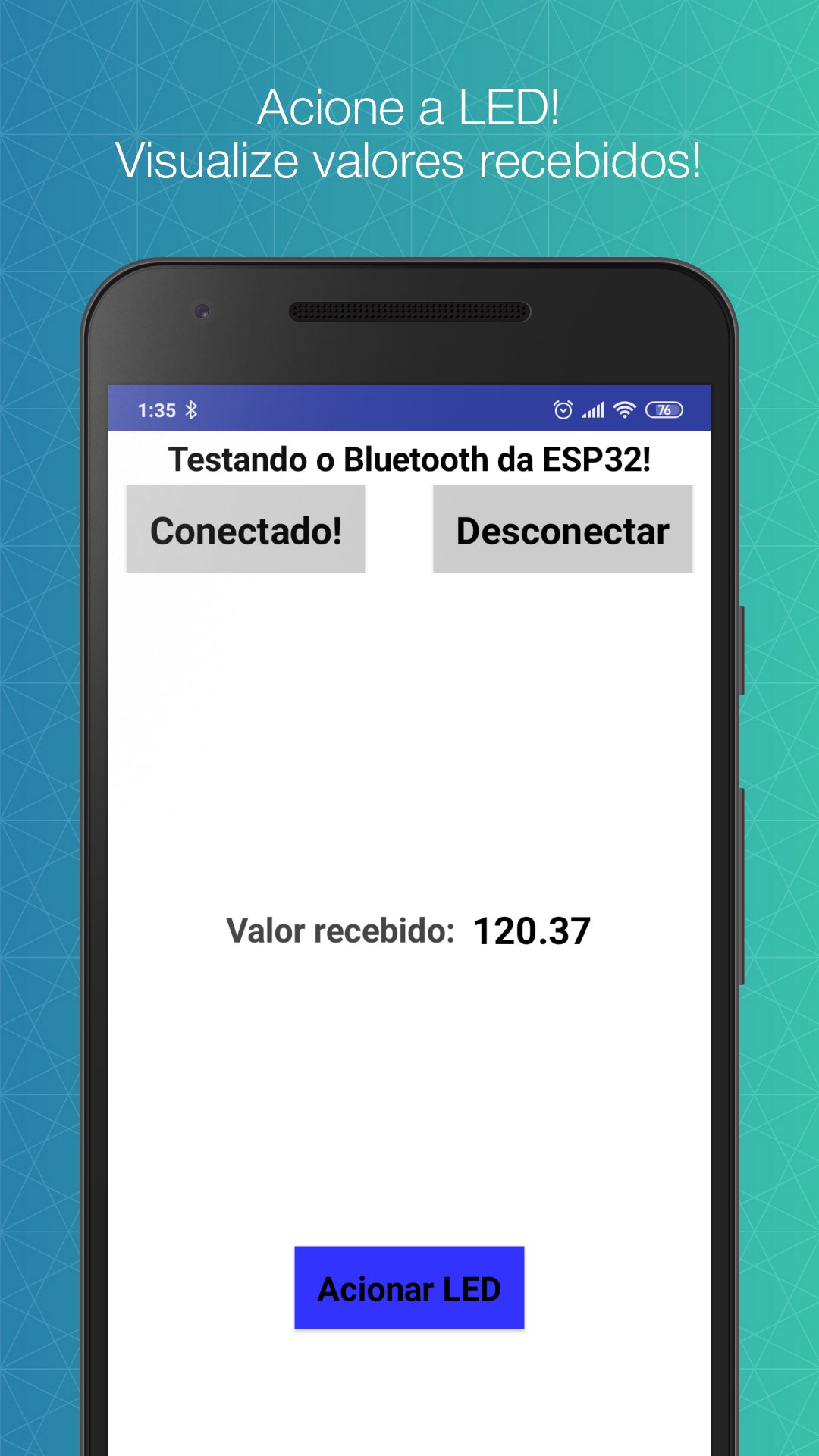Click Desconectar to toggle the Bluetooth connection
The image size is (819, 1456).
tap(562, 529)
